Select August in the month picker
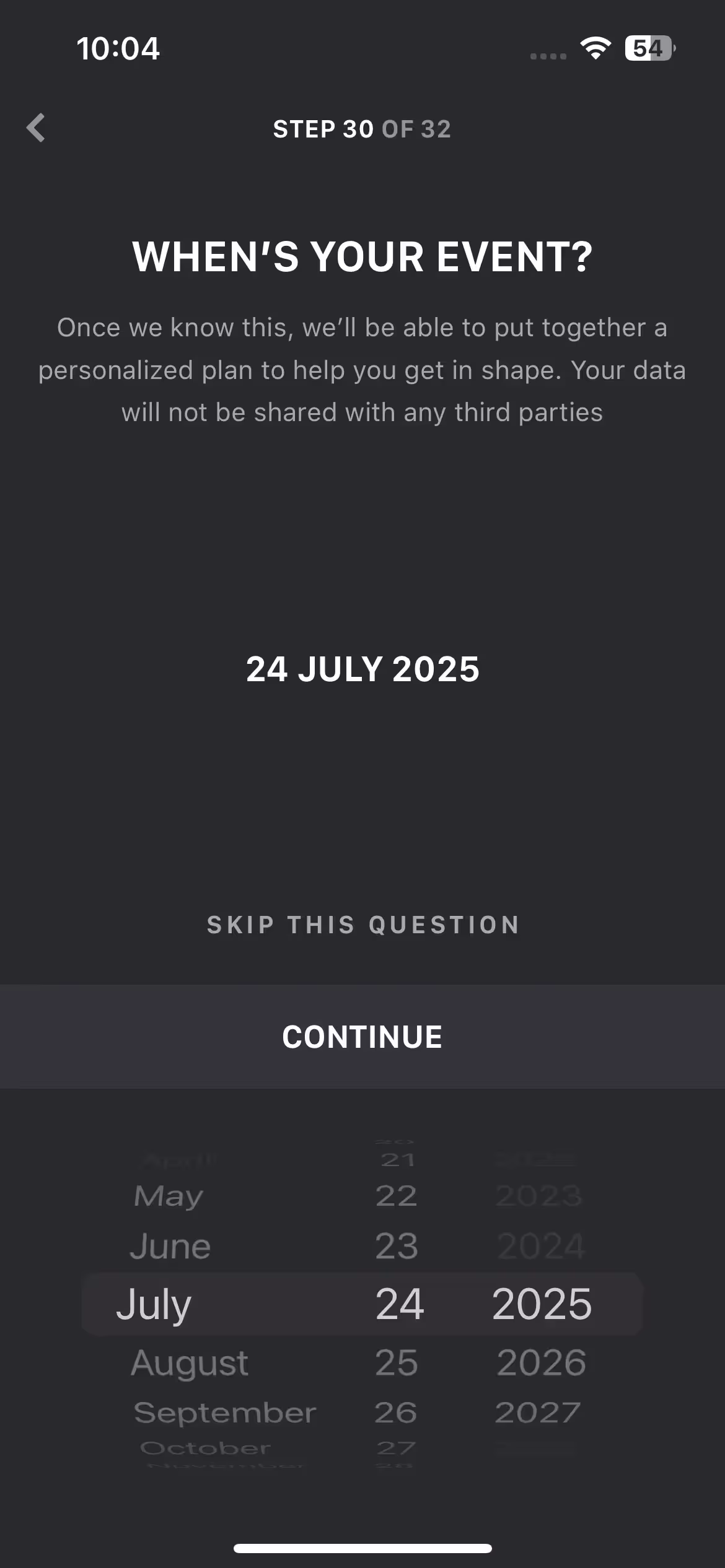The width and height of the screenshot is (725, 1568). click(x=190, y=1363)
